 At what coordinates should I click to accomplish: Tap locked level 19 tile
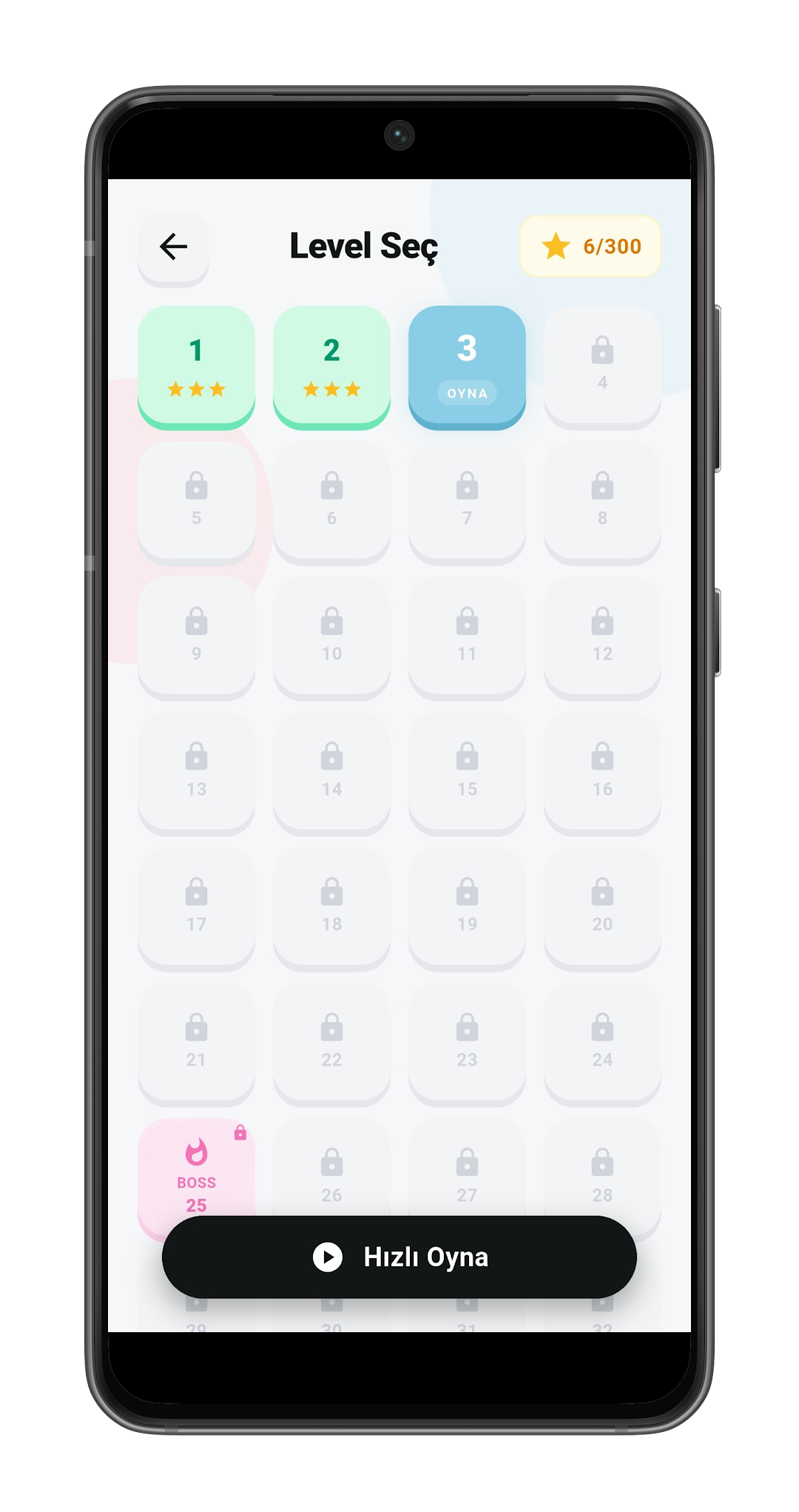pyautogui.click(x=467, y=909)
